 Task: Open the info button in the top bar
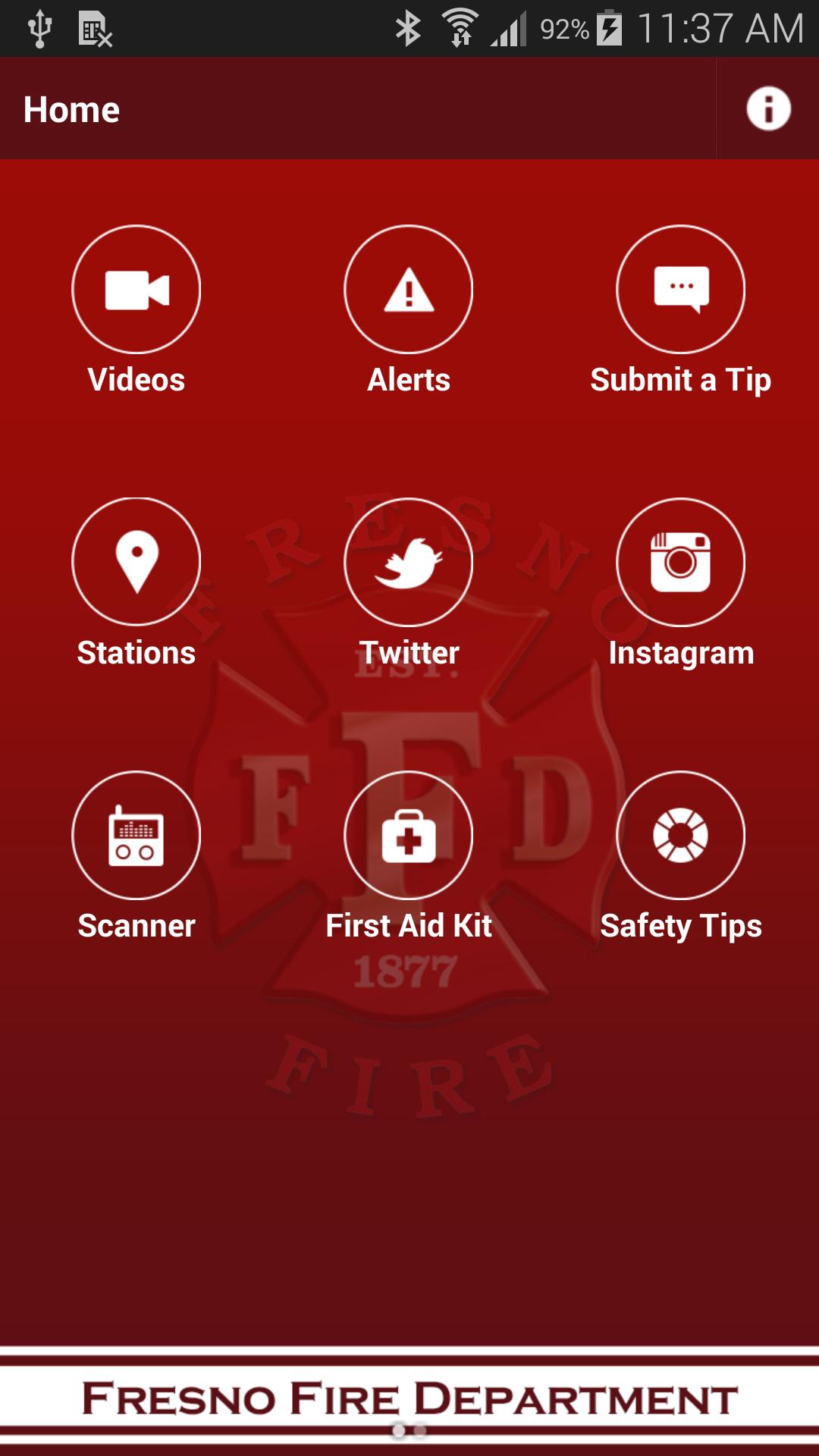tap(768, 108)
